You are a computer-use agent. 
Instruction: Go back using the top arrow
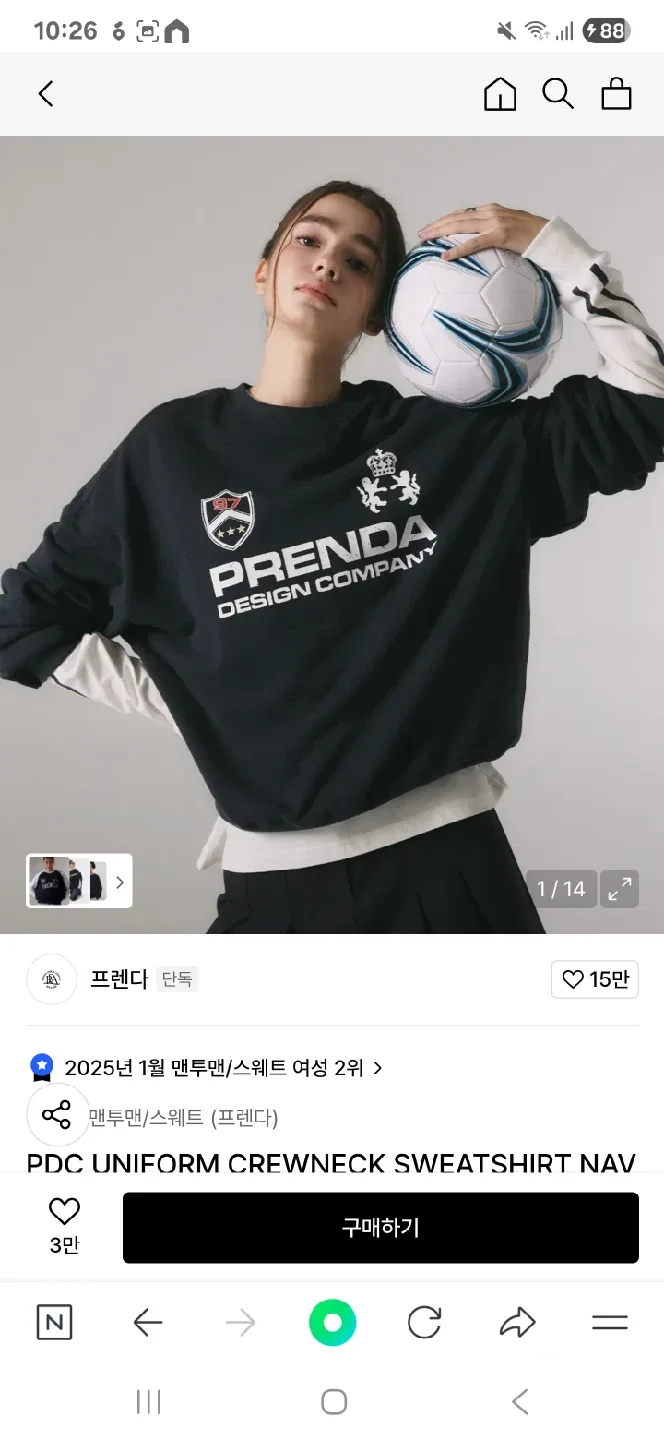pyautogui.click(x=45, y=94)
